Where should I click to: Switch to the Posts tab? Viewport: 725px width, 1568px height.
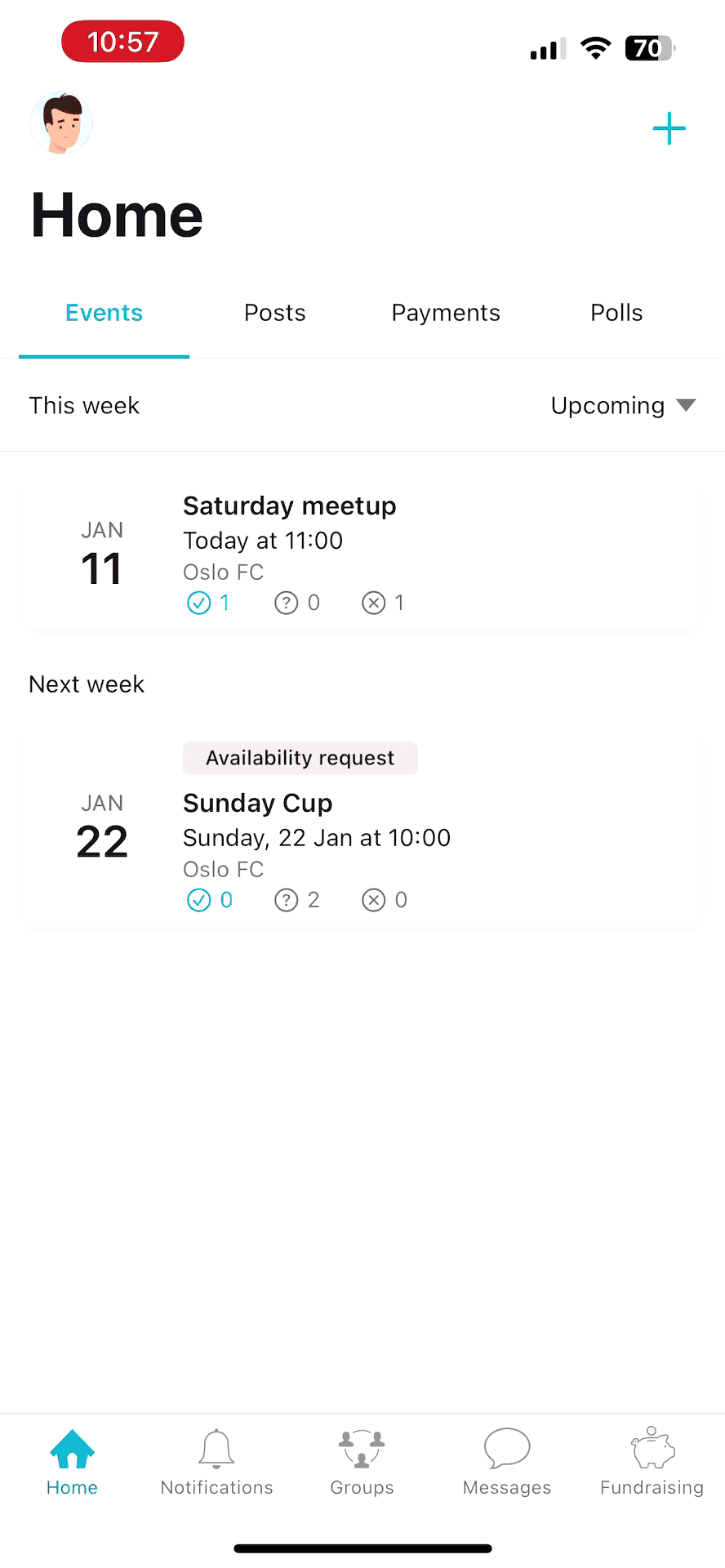pos(274,312)
